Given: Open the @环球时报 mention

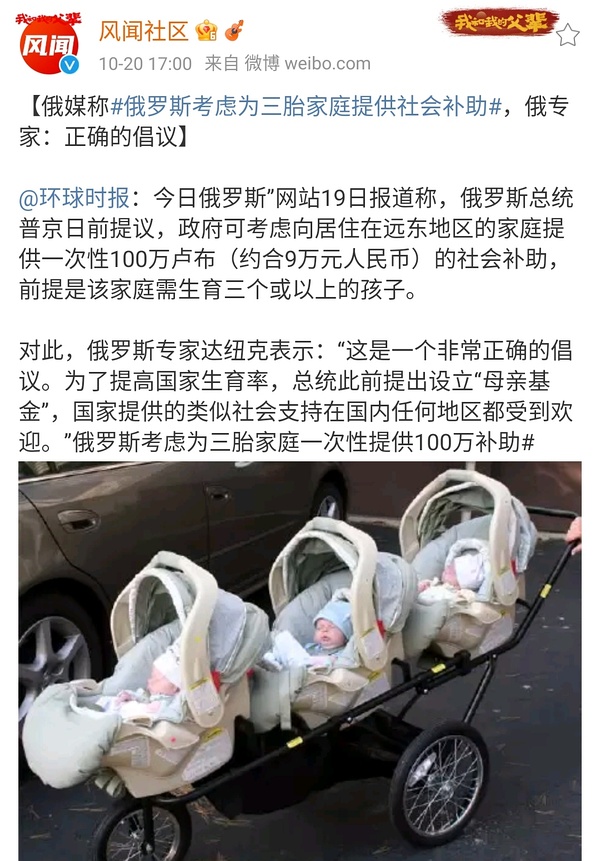Looking at the screenshot, I should [74, 195].
